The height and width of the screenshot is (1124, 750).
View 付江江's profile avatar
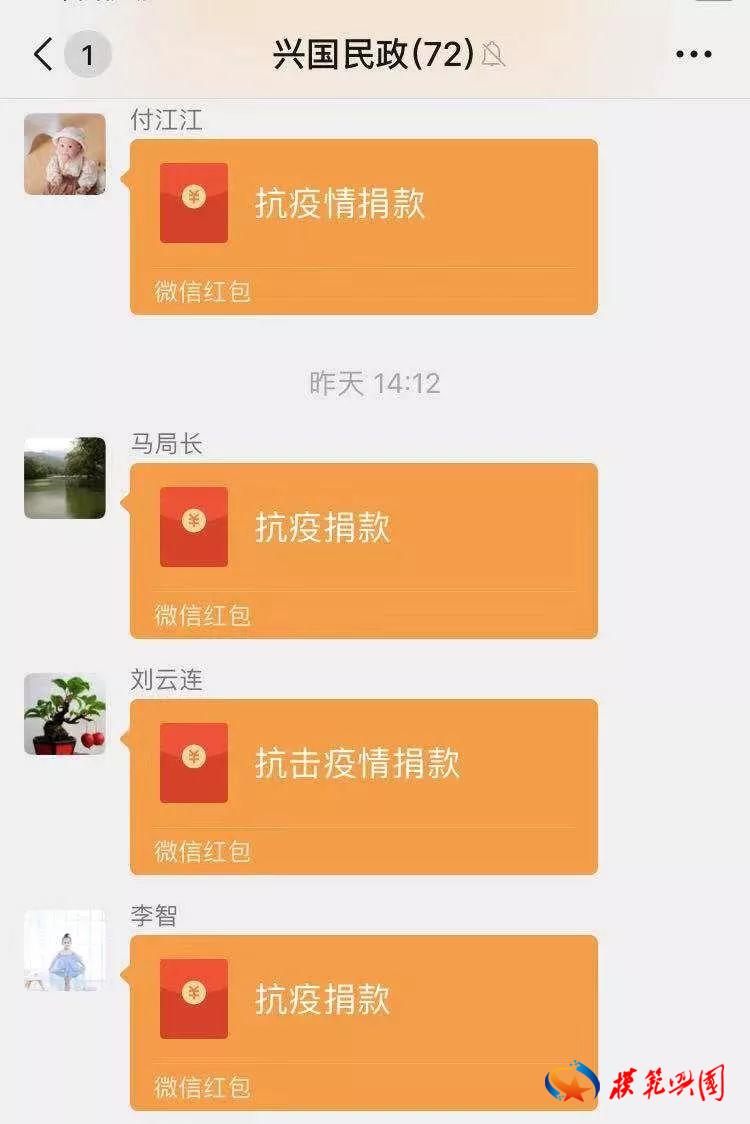coord(65,154)
